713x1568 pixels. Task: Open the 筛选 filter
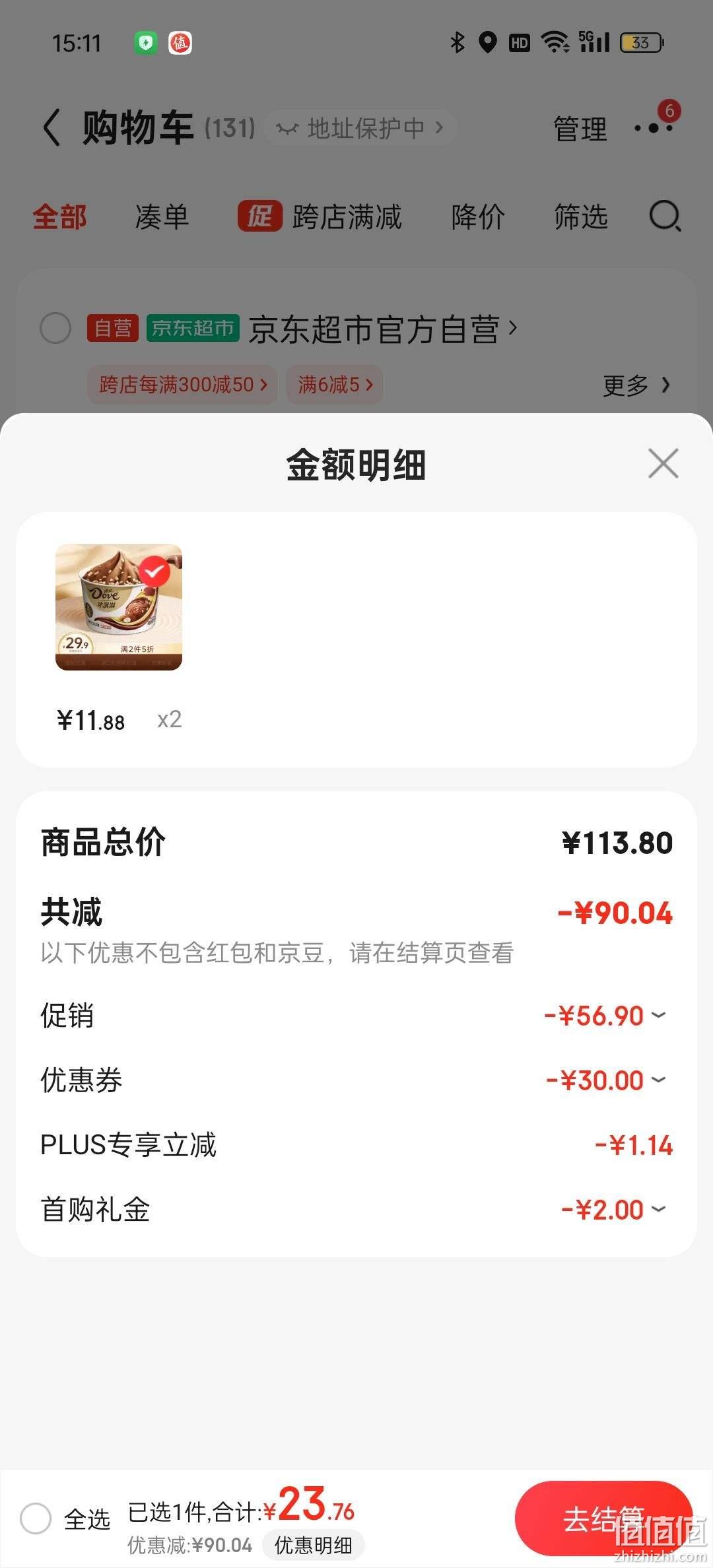pyautogui.click(x=581, y=216)
